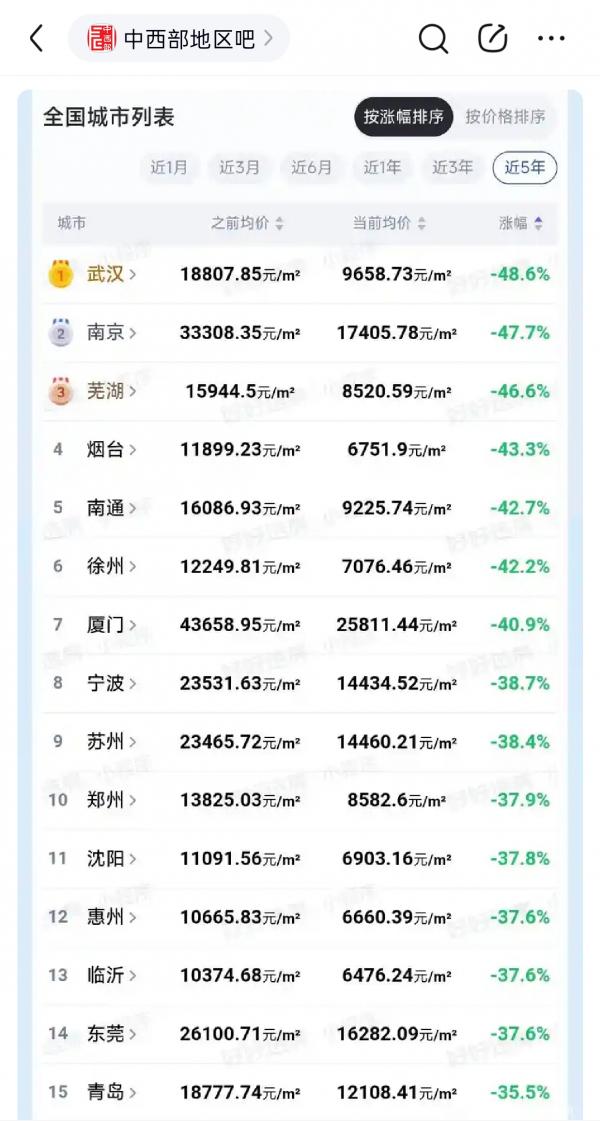Open the 中西部地区吧 forum page
Viewport: 600px width, 1121px height.
pyautogui.click(x=179, y=39)
